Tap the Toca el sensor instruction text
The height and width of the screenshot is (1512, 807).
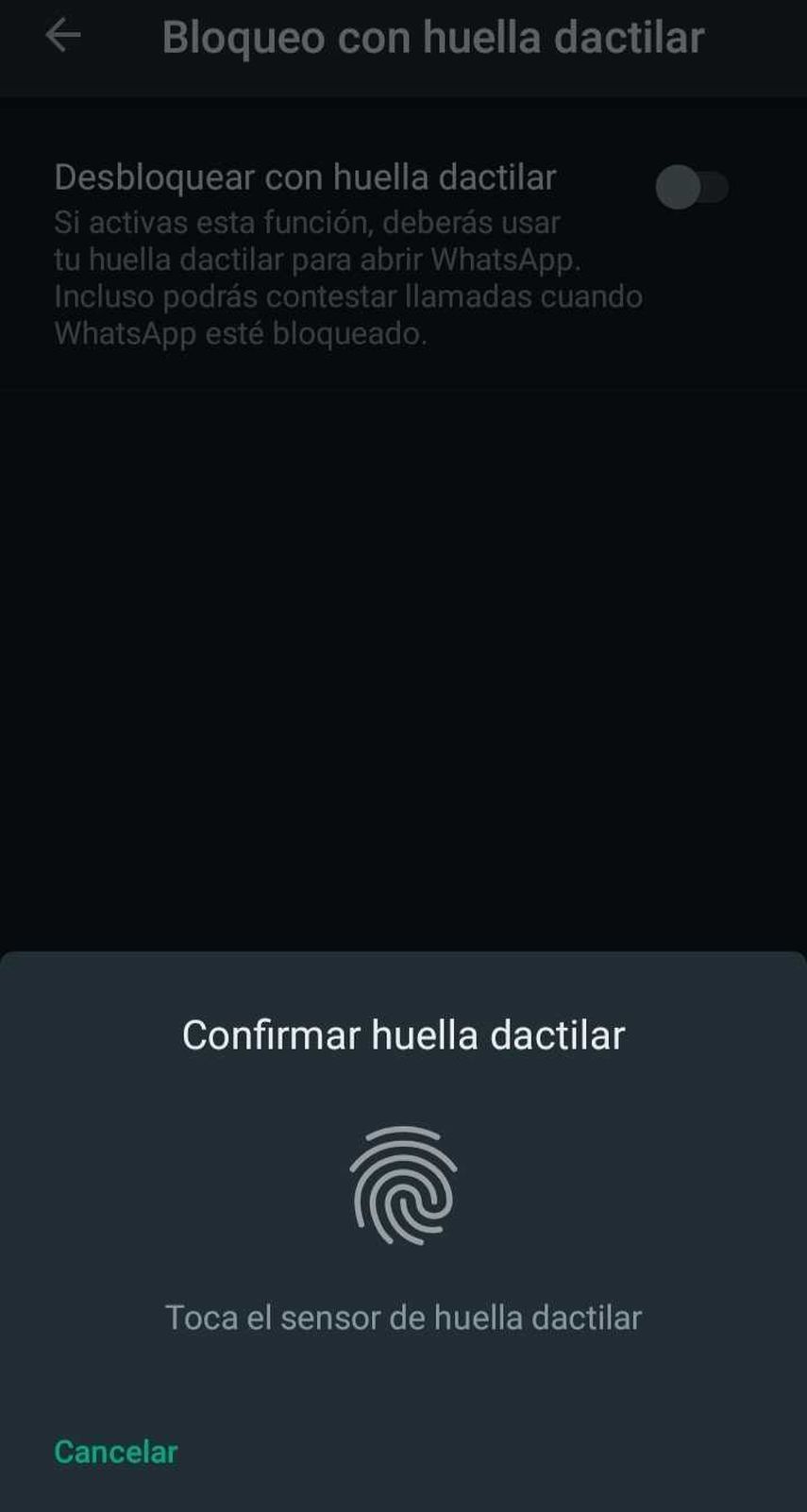click(404, 1317)
